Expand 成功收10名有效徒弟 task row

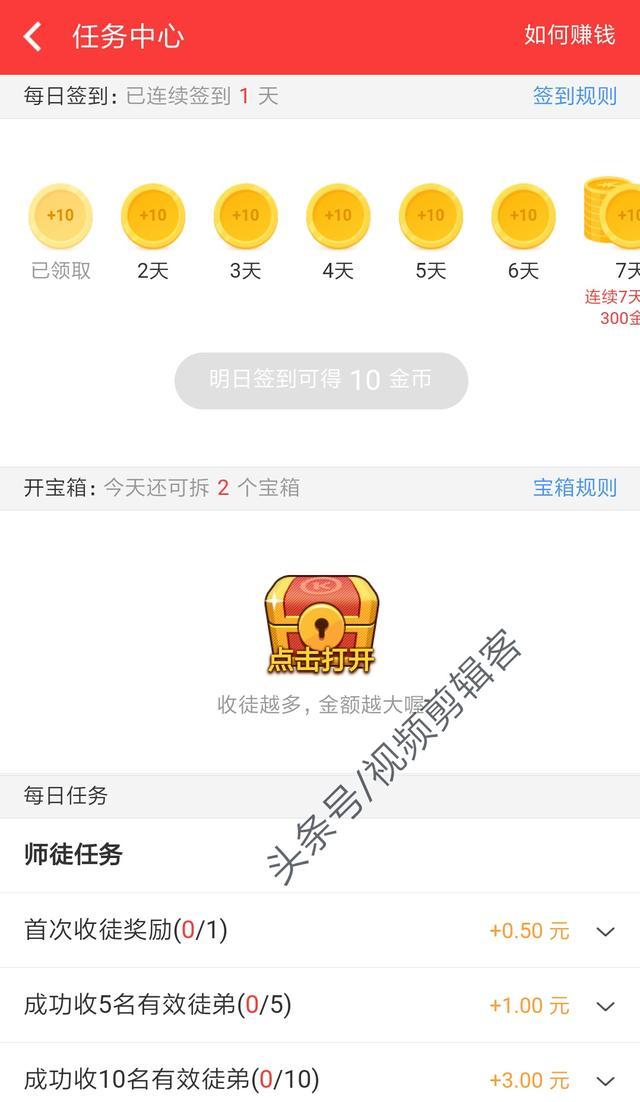pos(604,1081)
